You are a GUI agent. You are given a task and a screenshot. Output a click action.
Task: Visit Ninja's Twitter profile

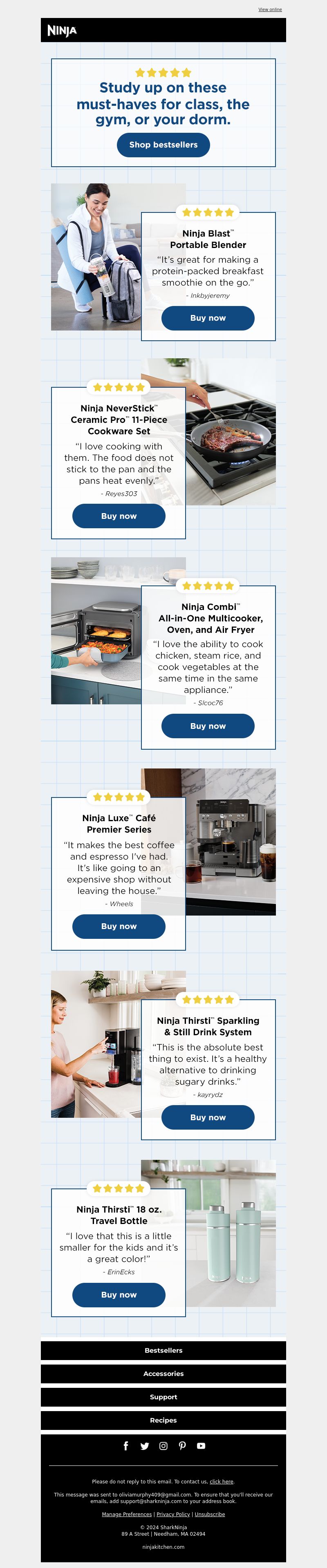pos(144,1446)
